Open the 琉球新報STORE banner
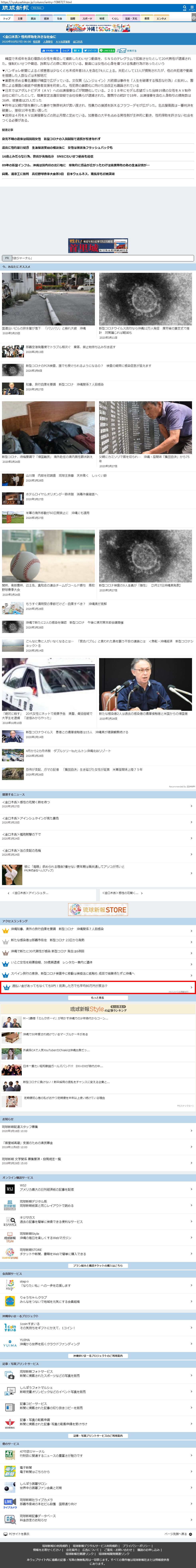Viewport: 196px width, 1568px height. coord(98,909)
